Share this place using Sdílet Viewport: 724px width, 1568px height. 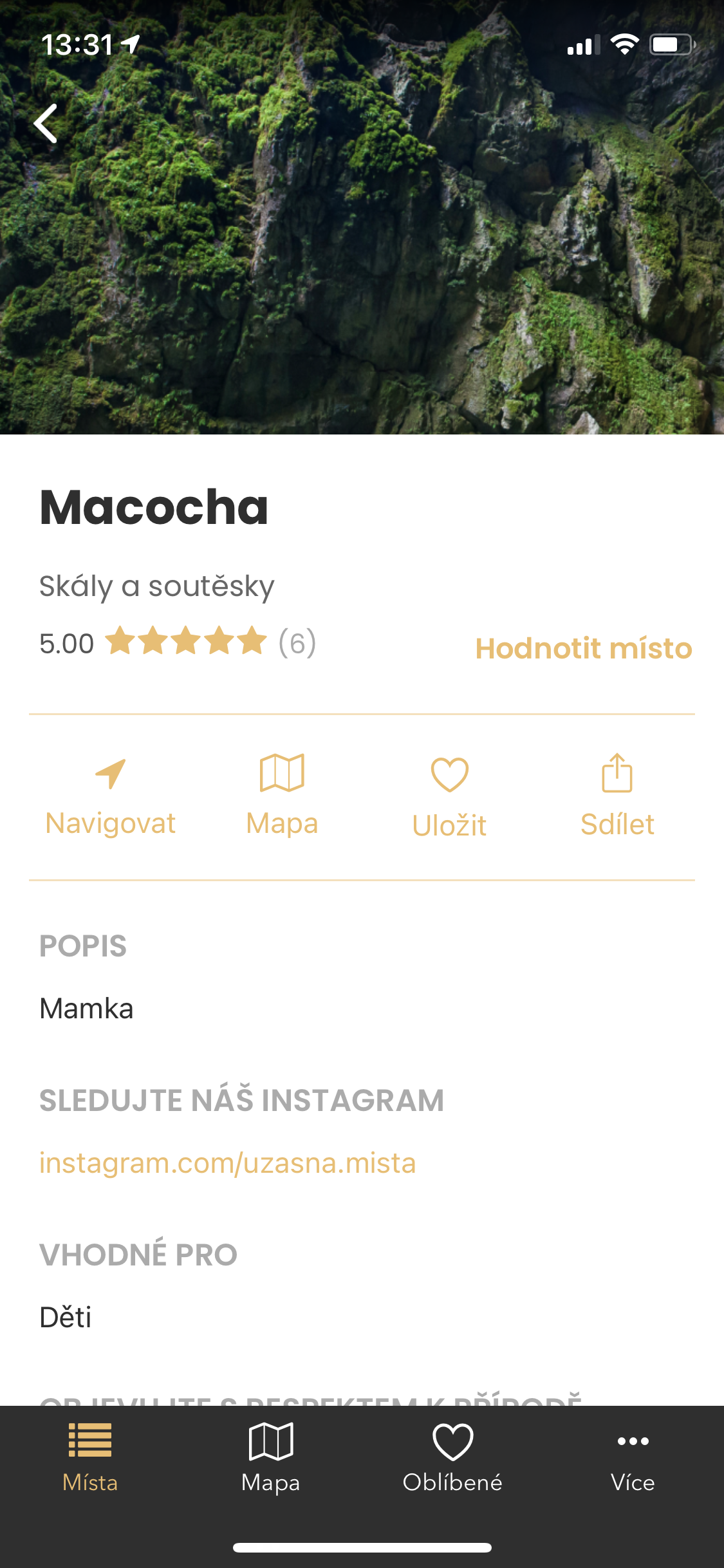[617, 796]
